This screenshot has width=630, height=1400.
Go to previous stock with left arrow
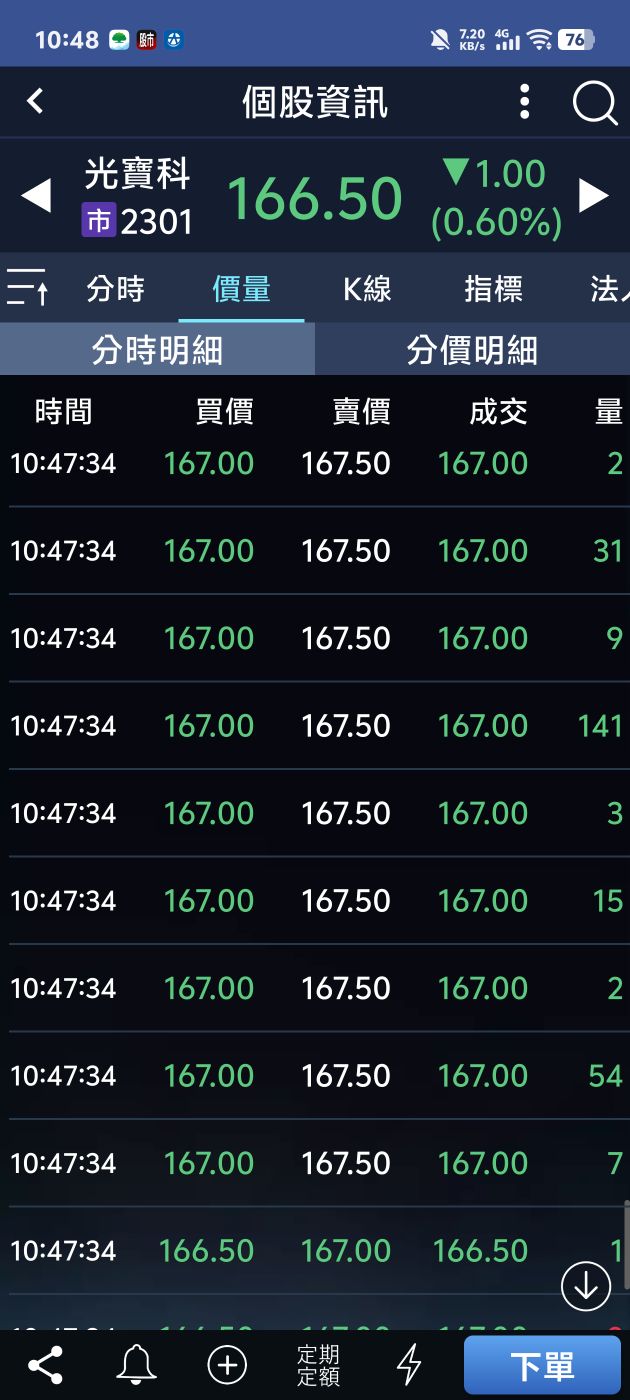point(36,195)
